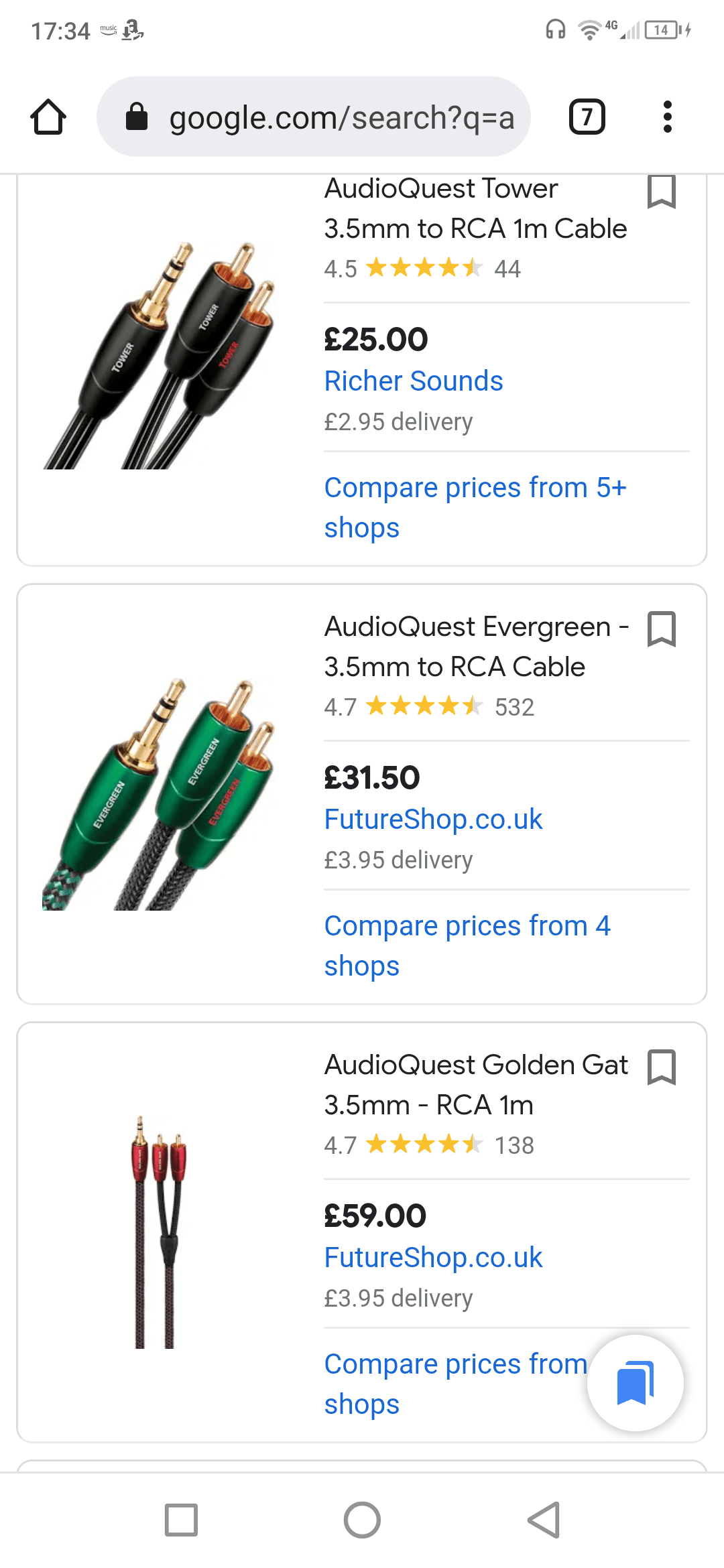Expand price comparison for the Tower cable

point(475,507)
